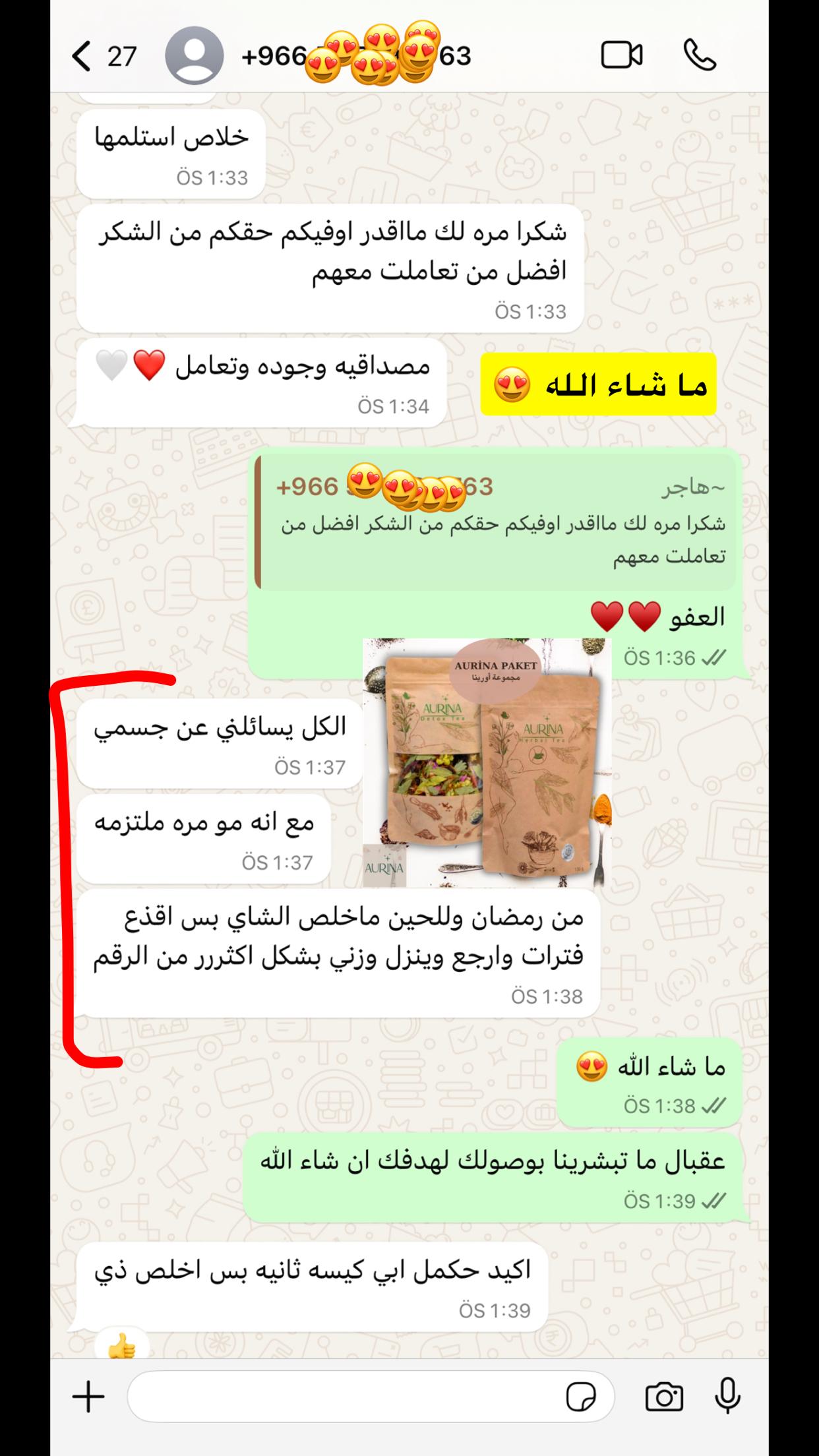Open the camera to send a photo
This screenshot has width=819, height=1456.
click(664, 1397)
